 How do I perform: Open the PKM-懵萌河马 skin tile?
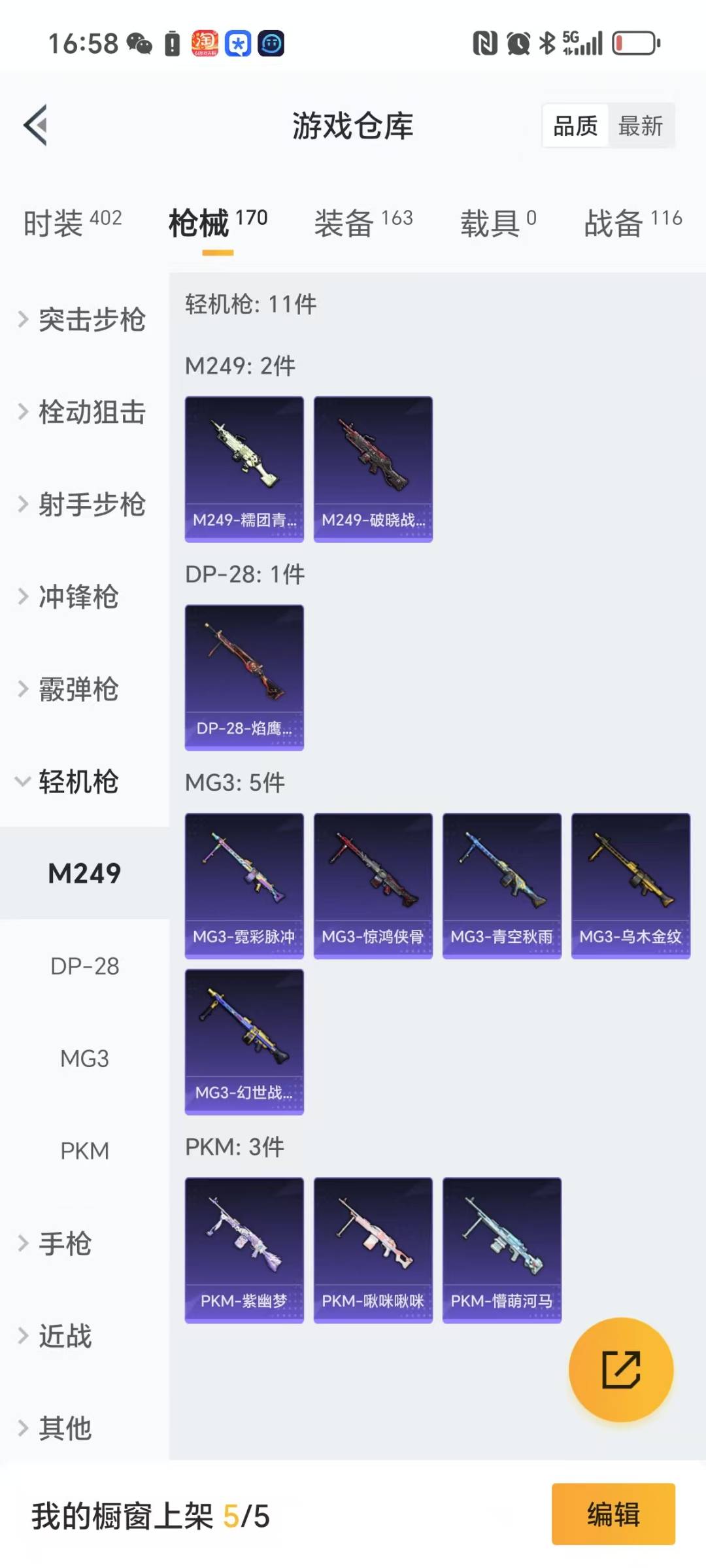click(501, 1250)
